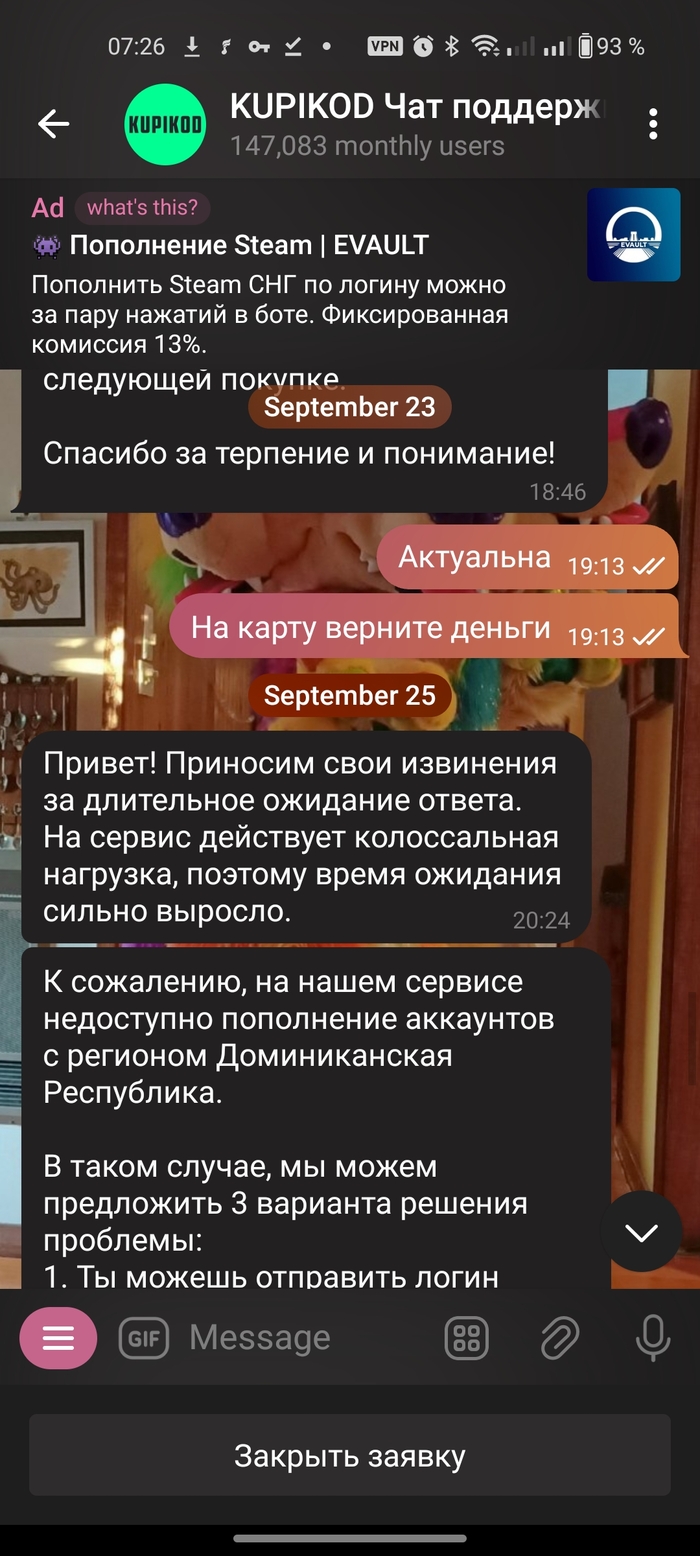The width and height of the screenshot is (700, 1556).
Task: Tap the "what's this?" ad label
Action: pyautogui.click(x=142, y=208)
